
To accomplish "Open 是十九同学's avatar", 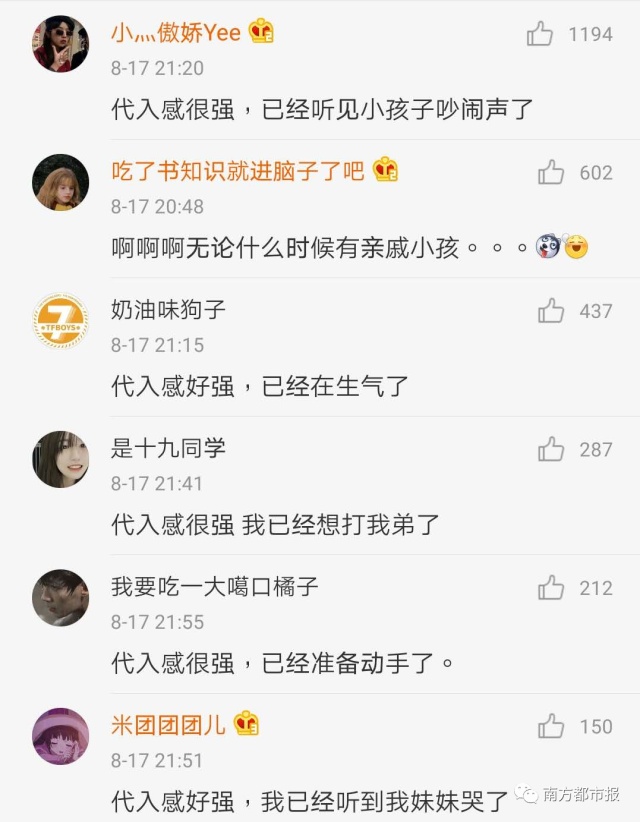I will tap(61, 460).
